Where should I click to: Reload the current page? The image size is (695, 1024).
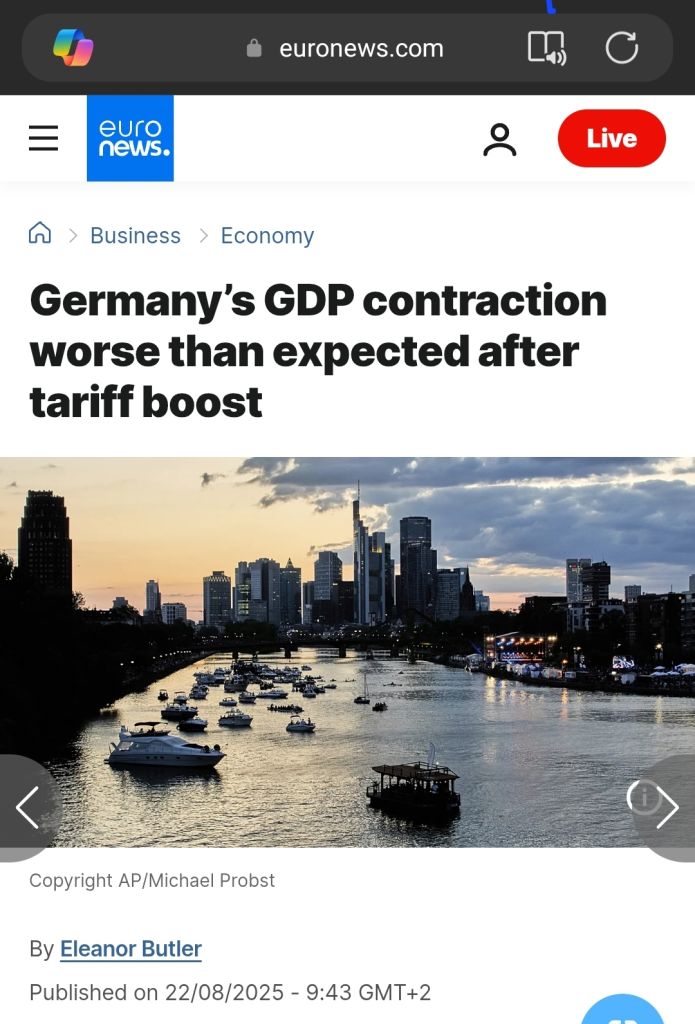tap(621, 48)
